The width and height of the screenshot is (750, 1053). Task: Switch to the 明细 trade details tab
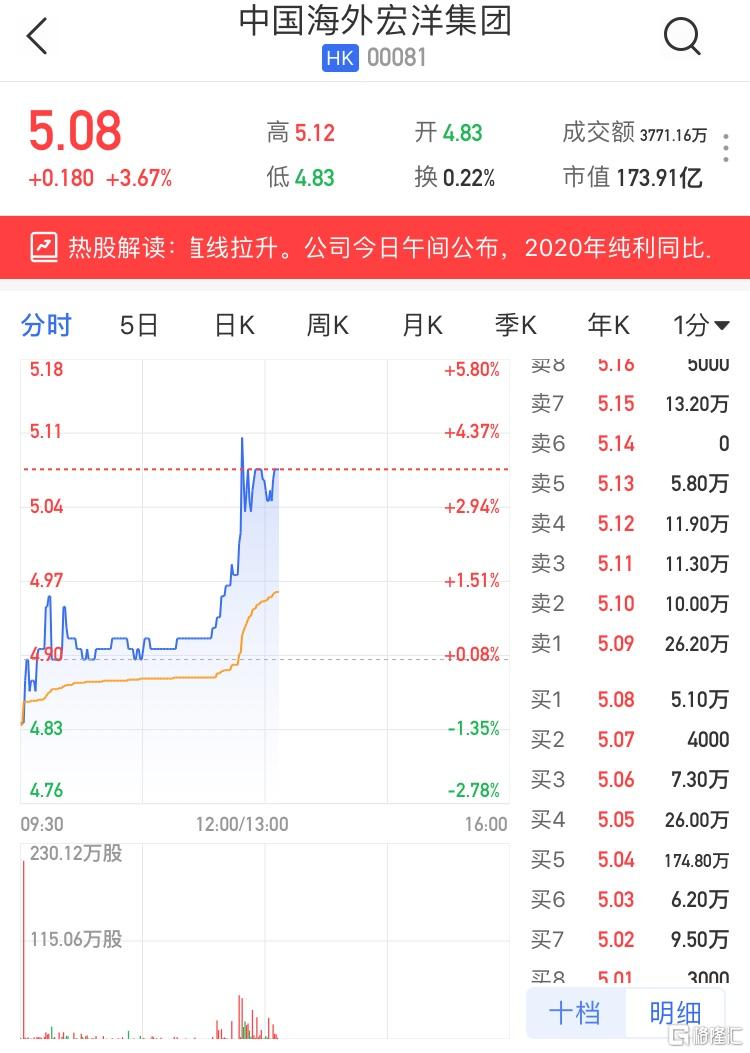tap(675, 1013)
